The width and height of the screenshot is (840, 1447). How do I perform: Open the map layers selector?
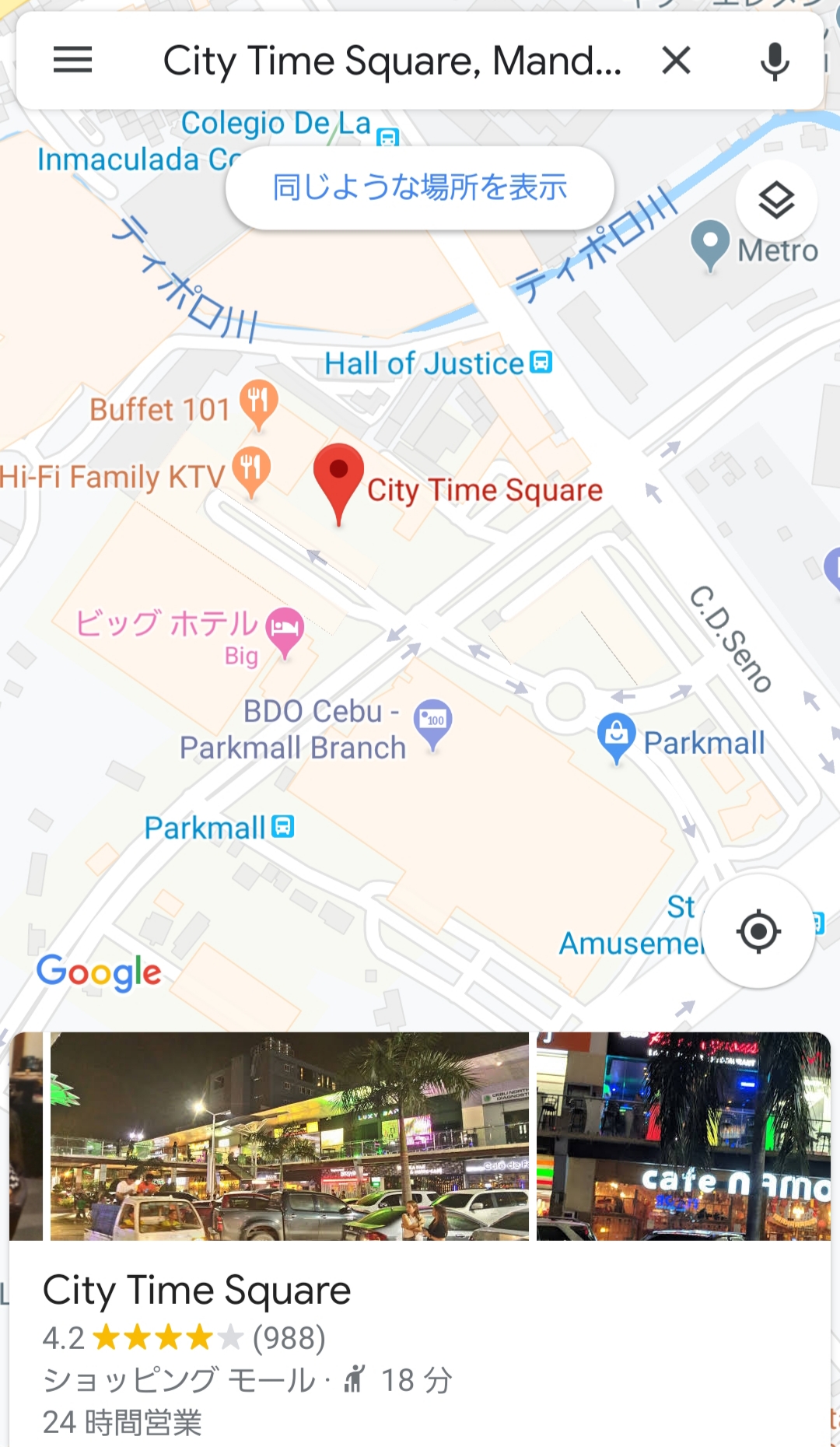click(775, 201)
